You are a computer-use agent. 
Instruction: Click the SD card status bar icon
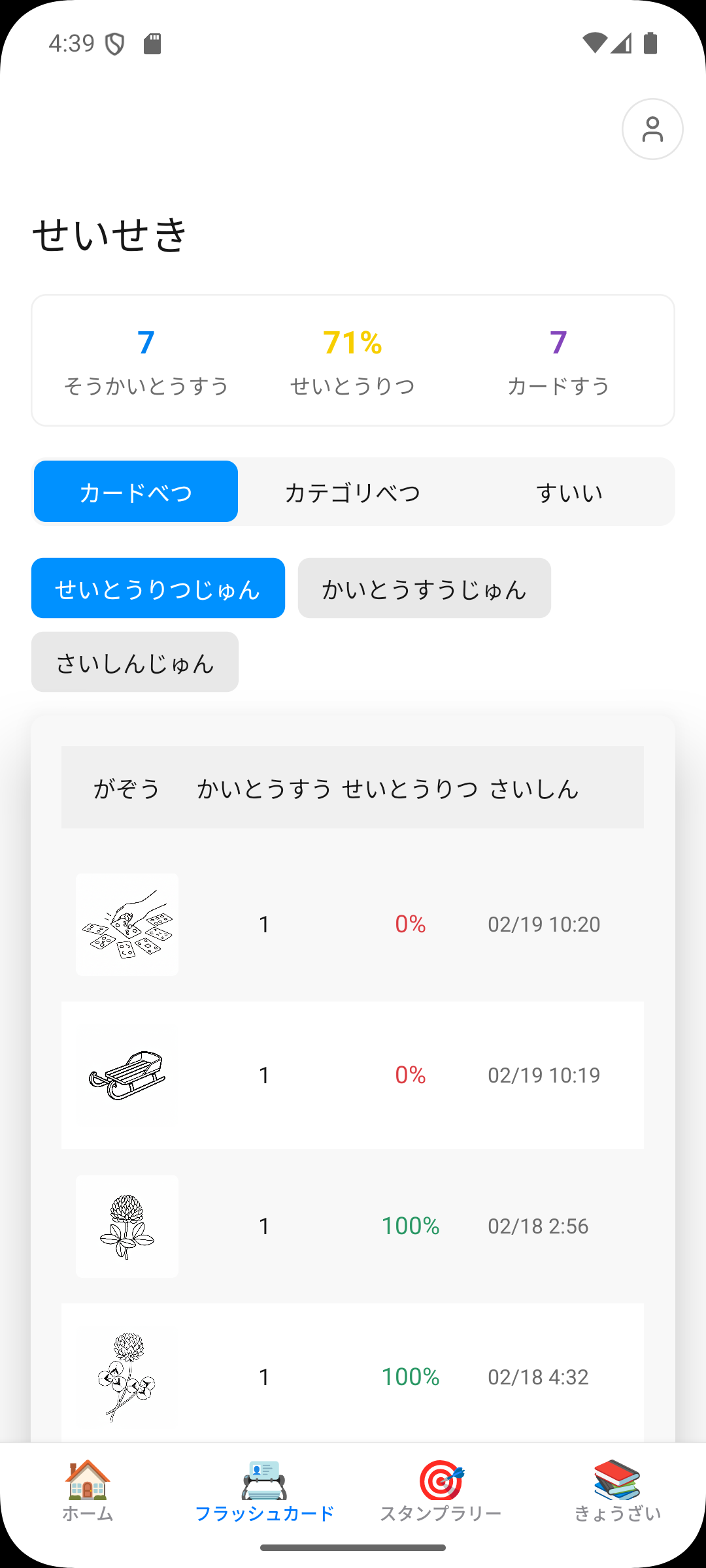pyautogui.click(x=152, y=42)
